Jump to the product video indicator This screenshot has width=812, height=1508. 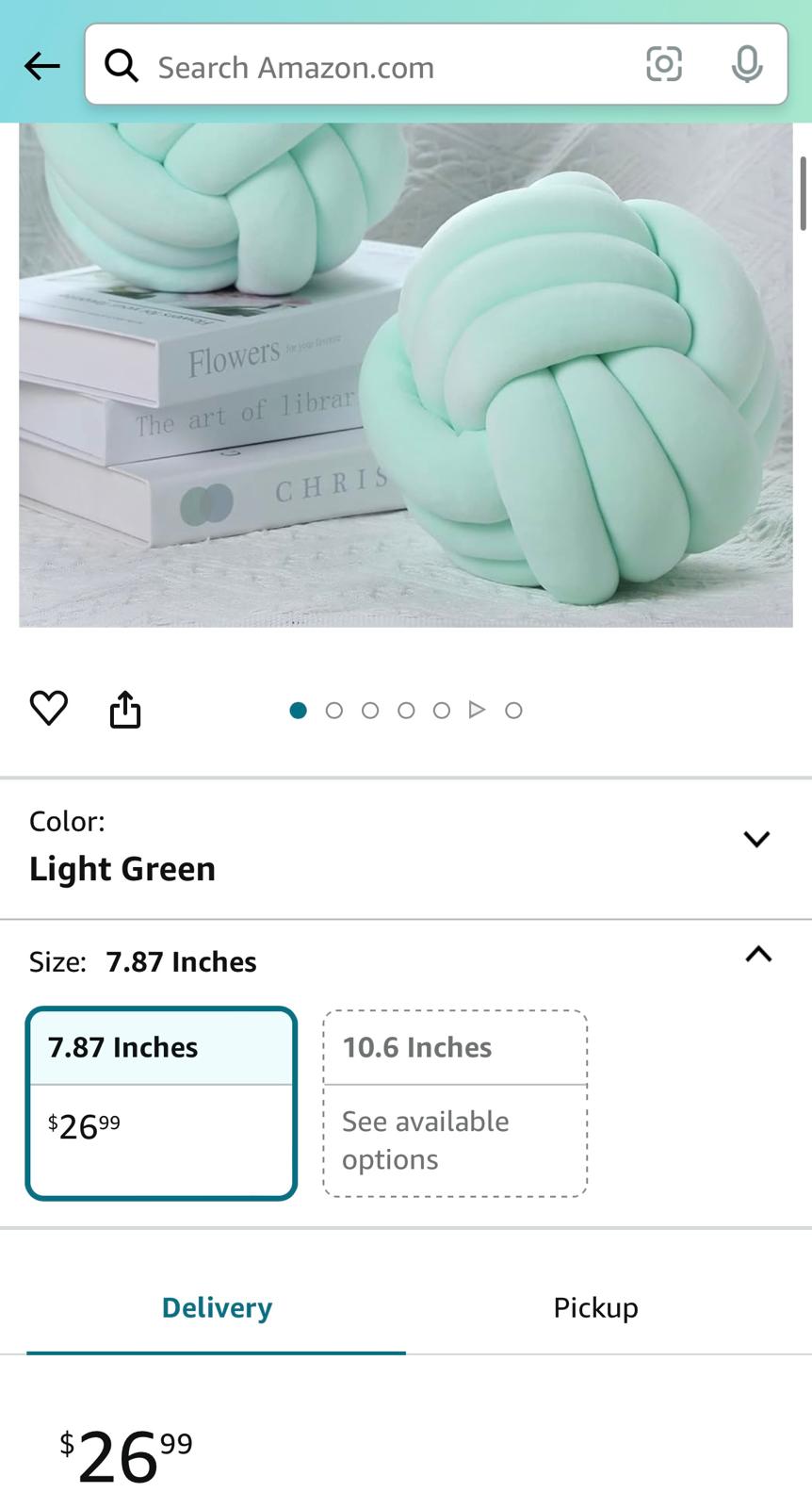click(477, 710)
